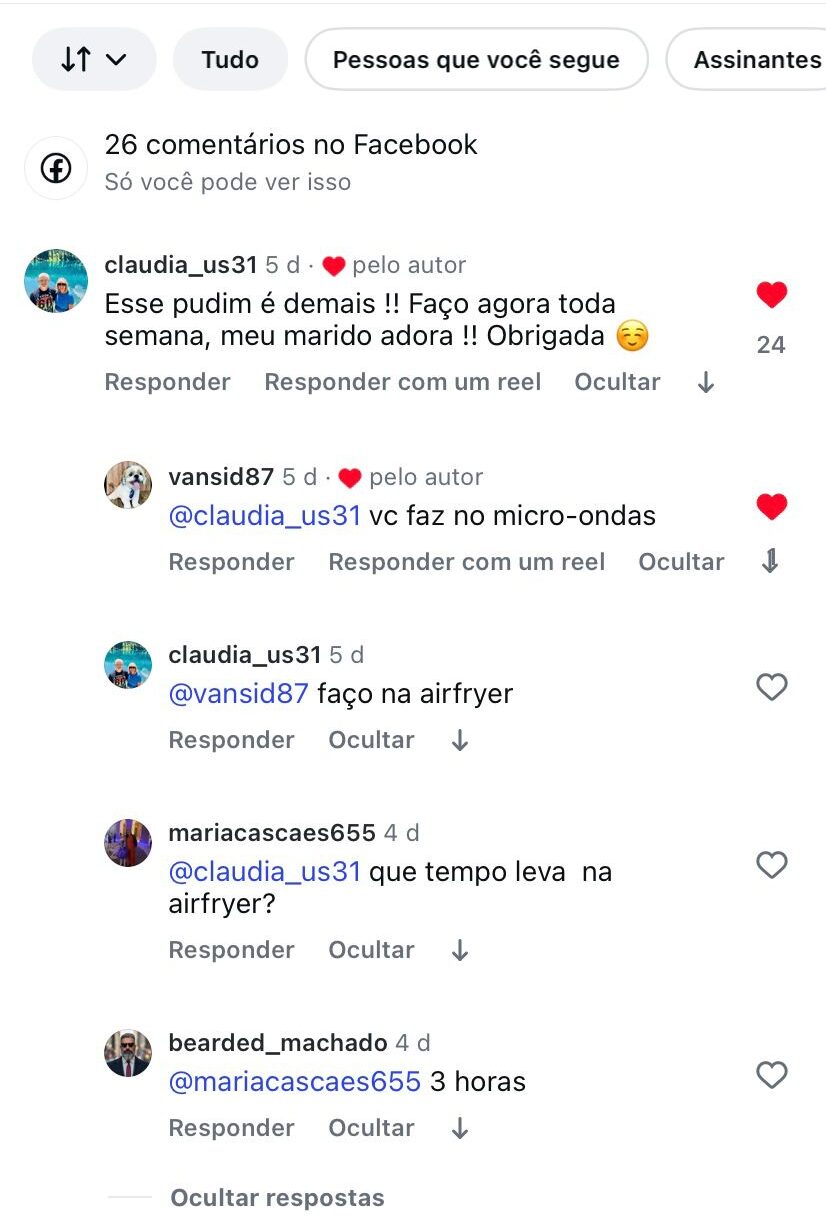This screenshot has width=826, height=1220.
Task: Filter by Pessoas que você segue
Action: click(476, 60)
